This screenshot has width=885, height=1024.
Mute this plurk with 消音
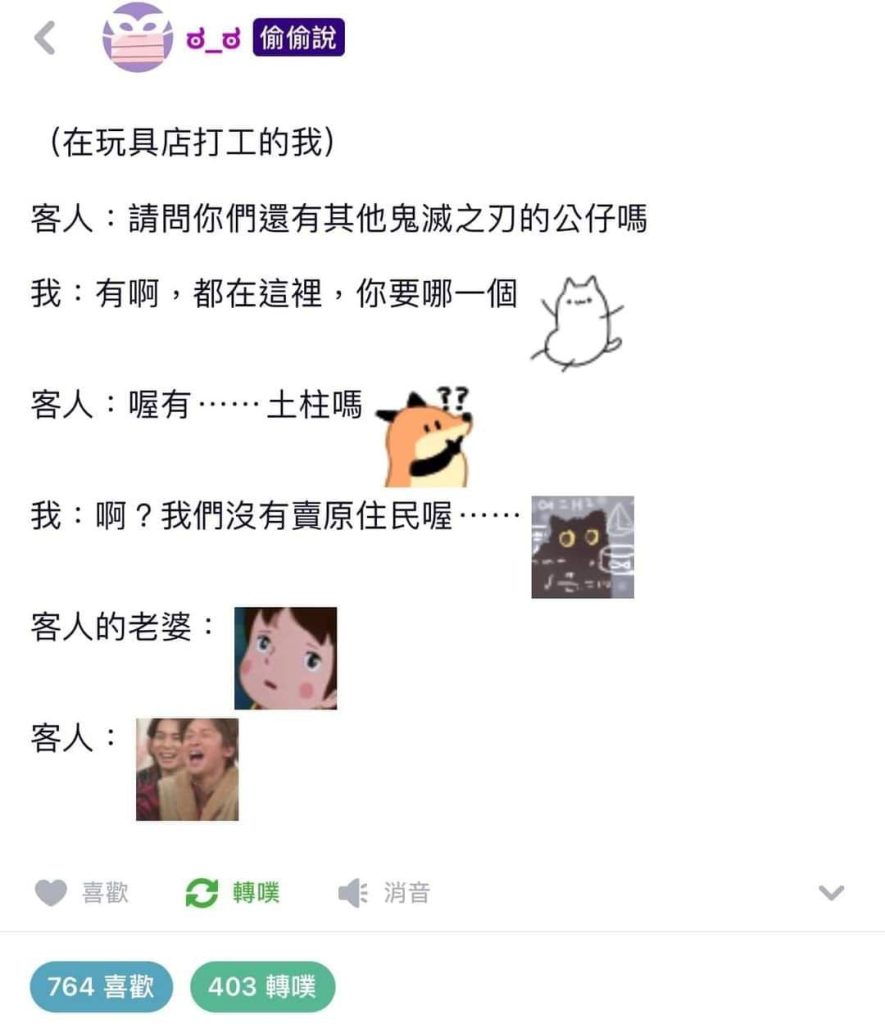(384, 892)
